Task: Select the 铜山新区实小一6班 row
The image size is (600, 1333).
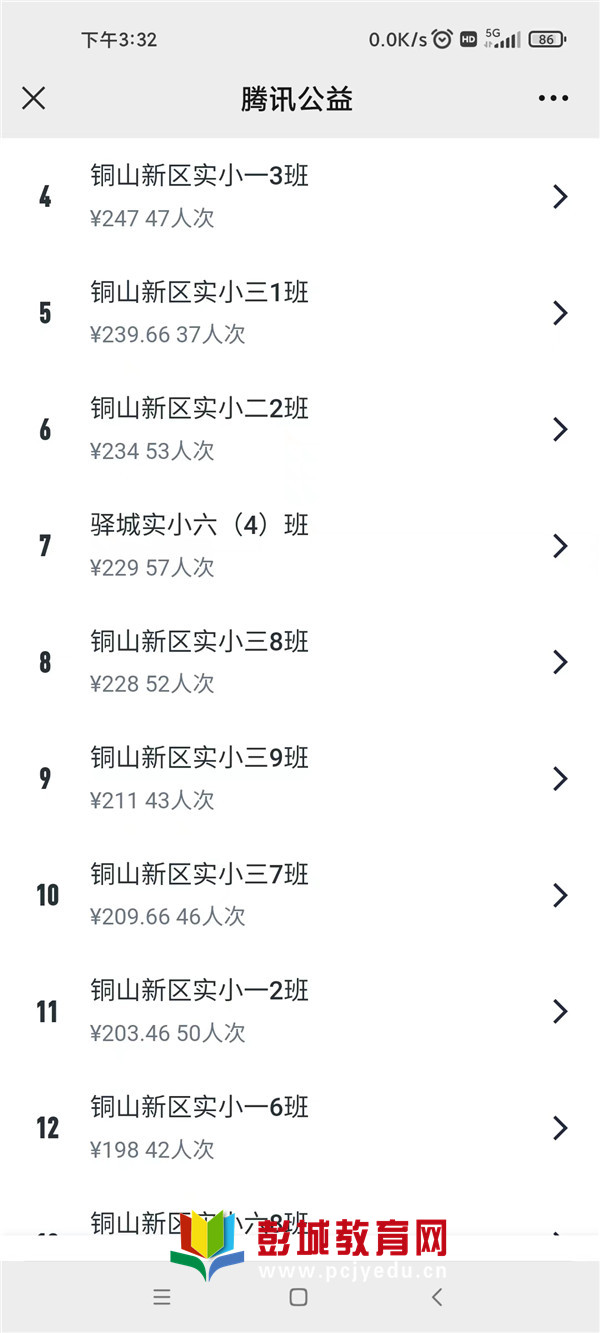Action: [300, 1128]
